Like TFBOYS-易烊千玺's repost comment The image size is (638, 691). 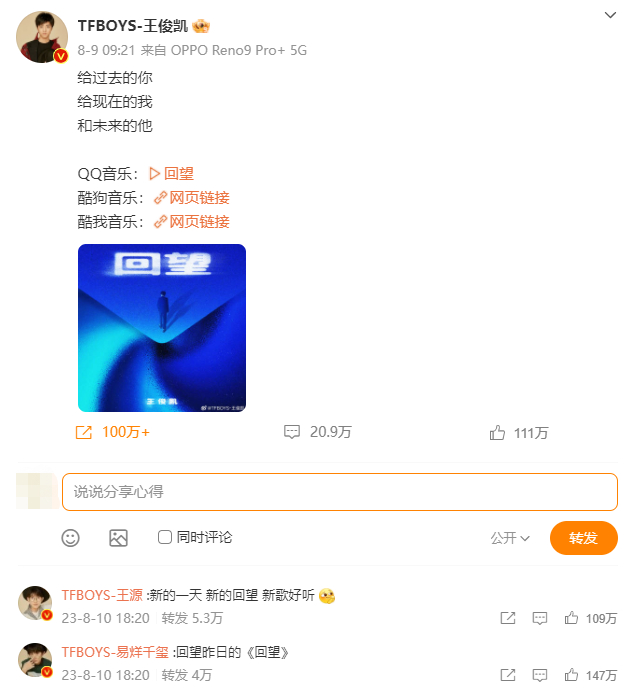pyautogui.click(x=572, y=675)
